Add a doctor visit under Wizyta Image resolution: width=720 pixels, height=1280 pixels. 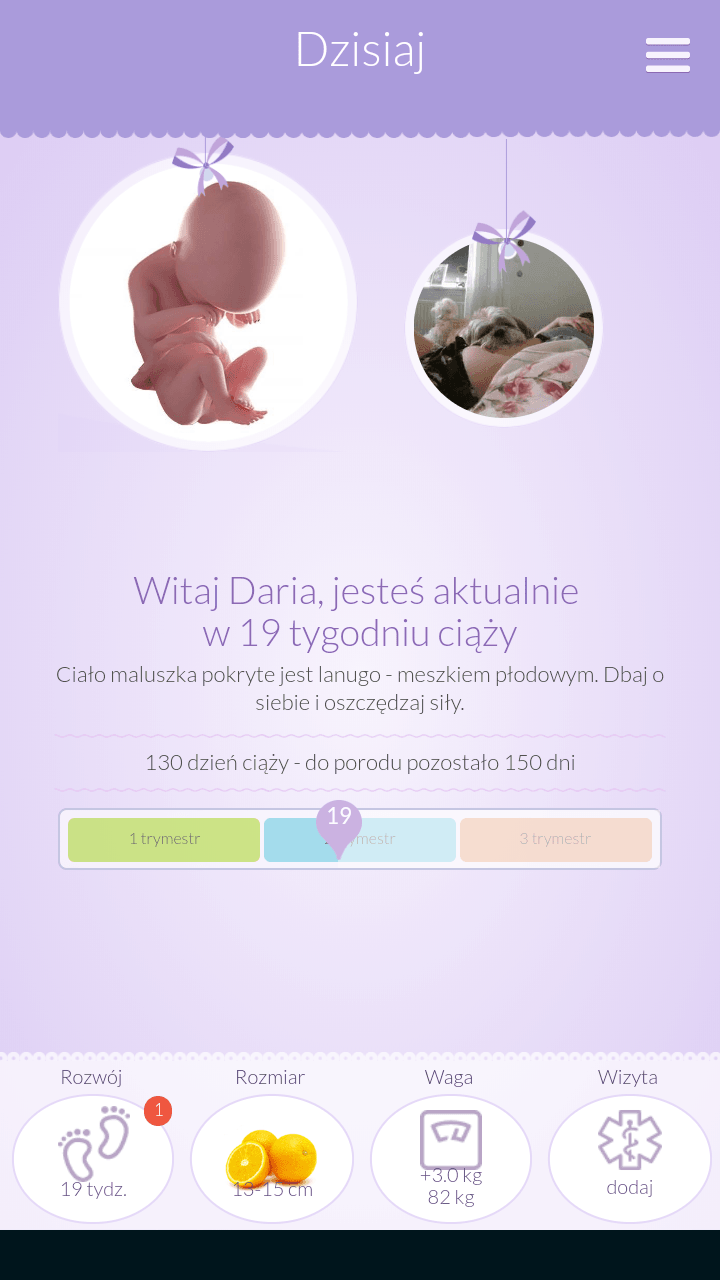click(x=630, y=1158)
